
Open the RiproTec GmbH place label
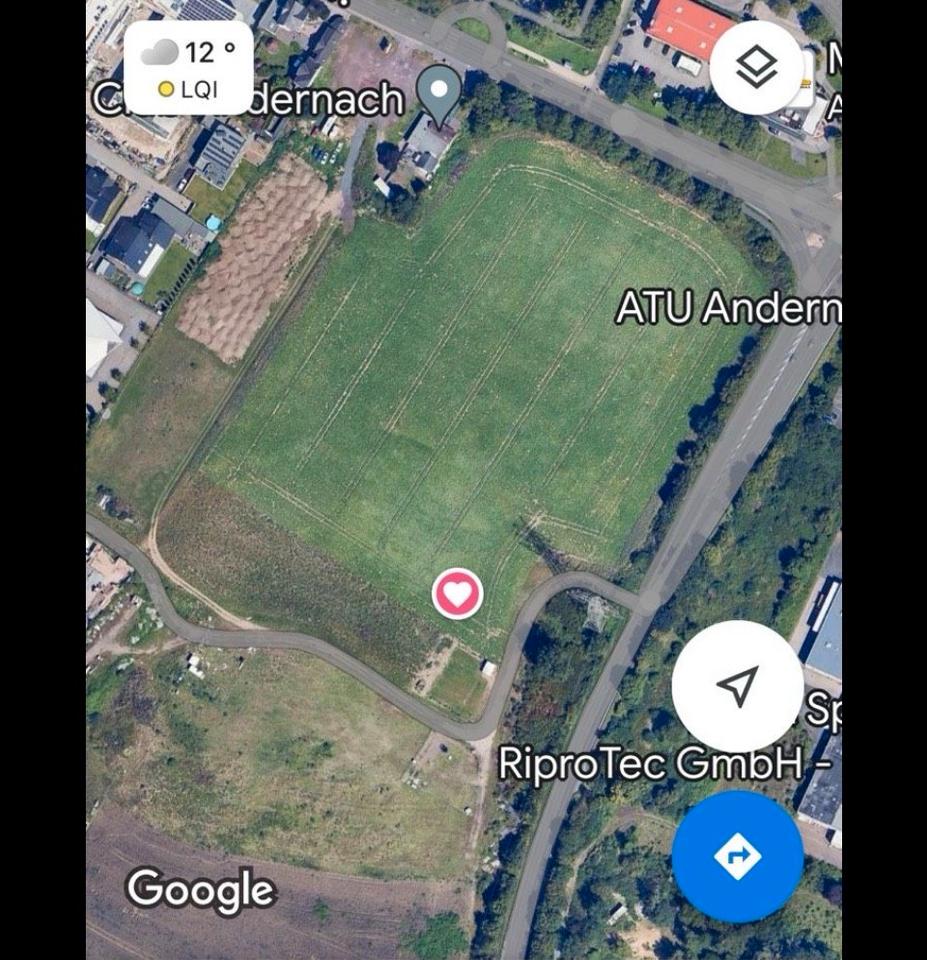650,764
